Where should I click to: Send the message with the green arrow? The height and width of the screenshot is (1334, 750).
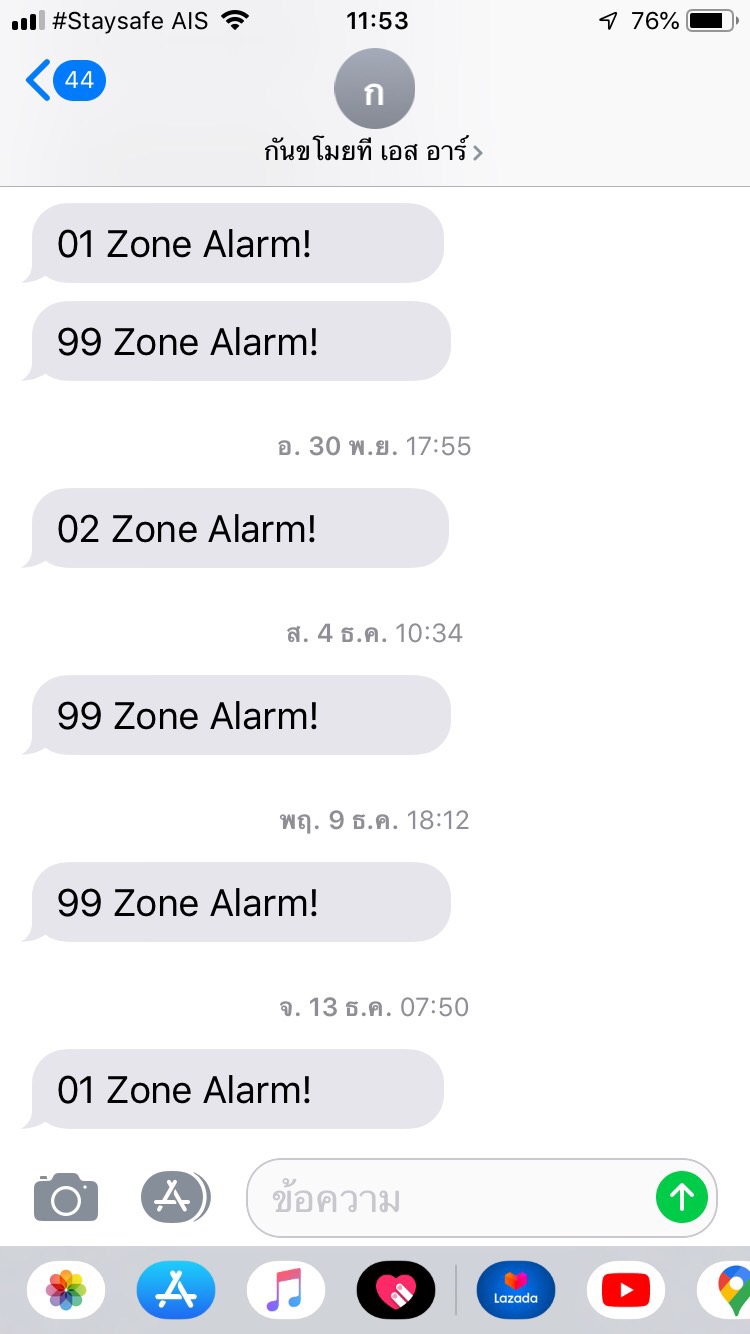pos(682,1197)
